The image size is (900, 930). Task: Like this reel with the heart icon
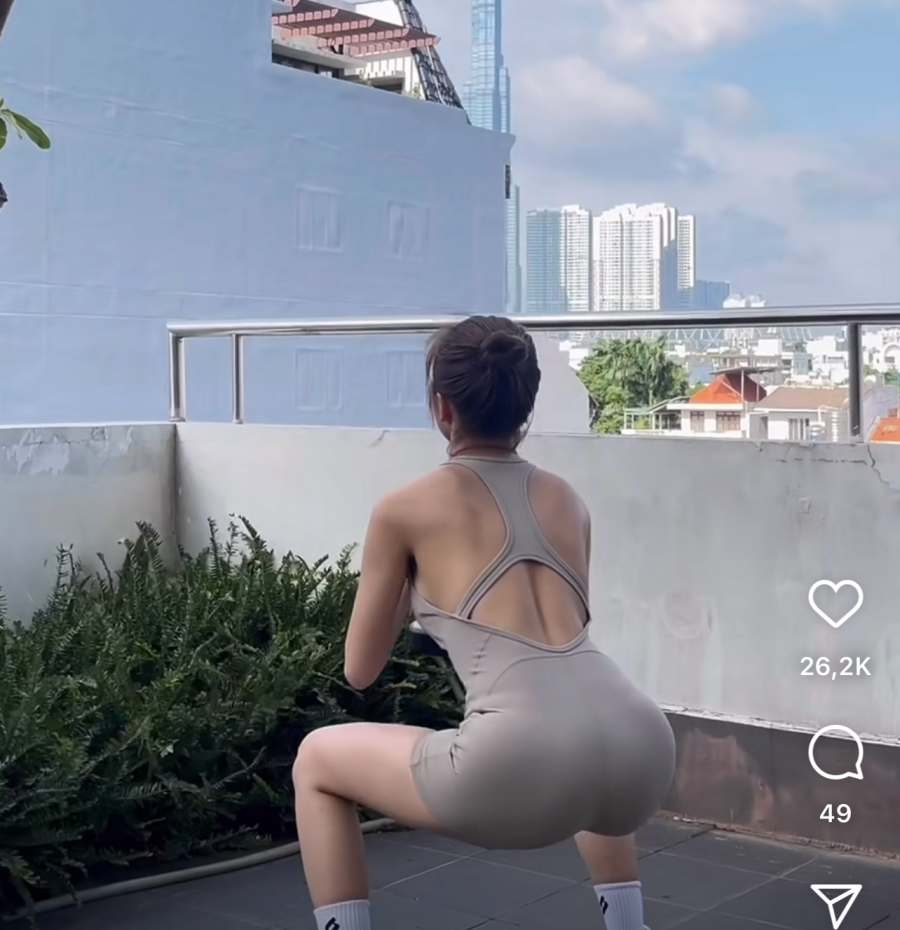pyautogui.click(x=835, y=604)
